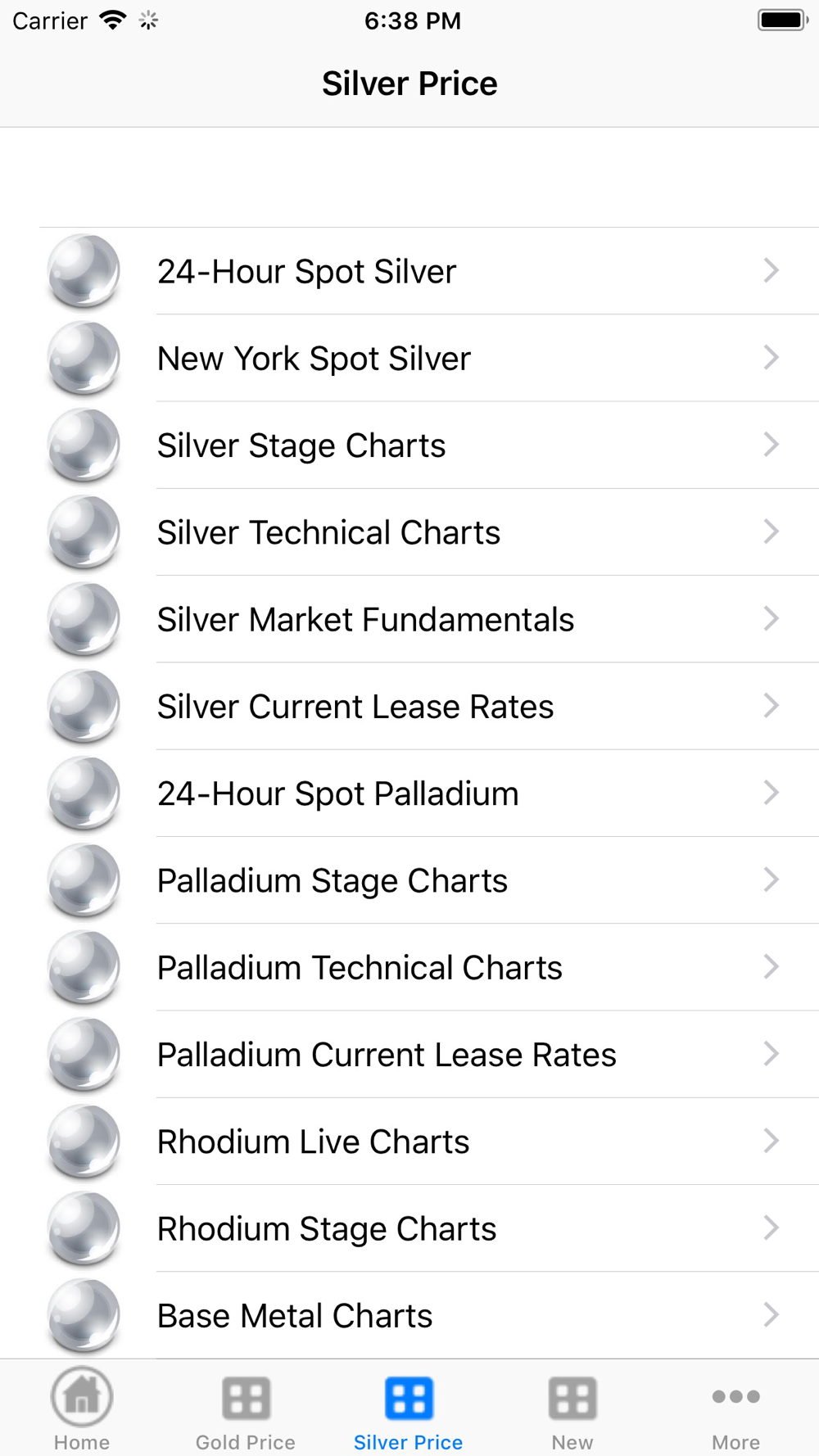Select Silver Market Fundamentals
Screen dimensions: 819x1456
(409, 619)
